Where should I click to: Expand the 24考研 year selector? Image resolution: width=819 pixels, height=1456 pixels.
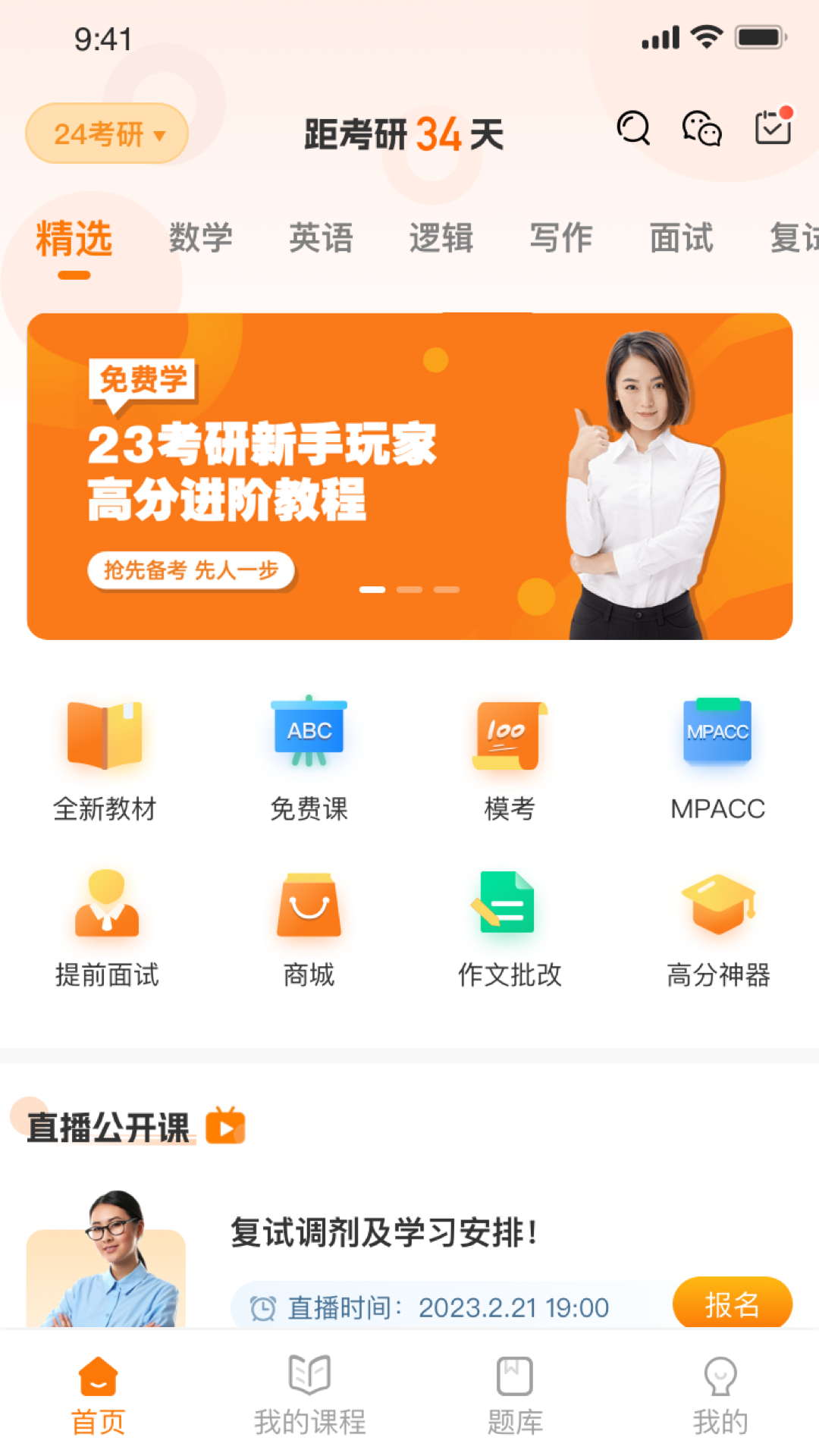106,133
